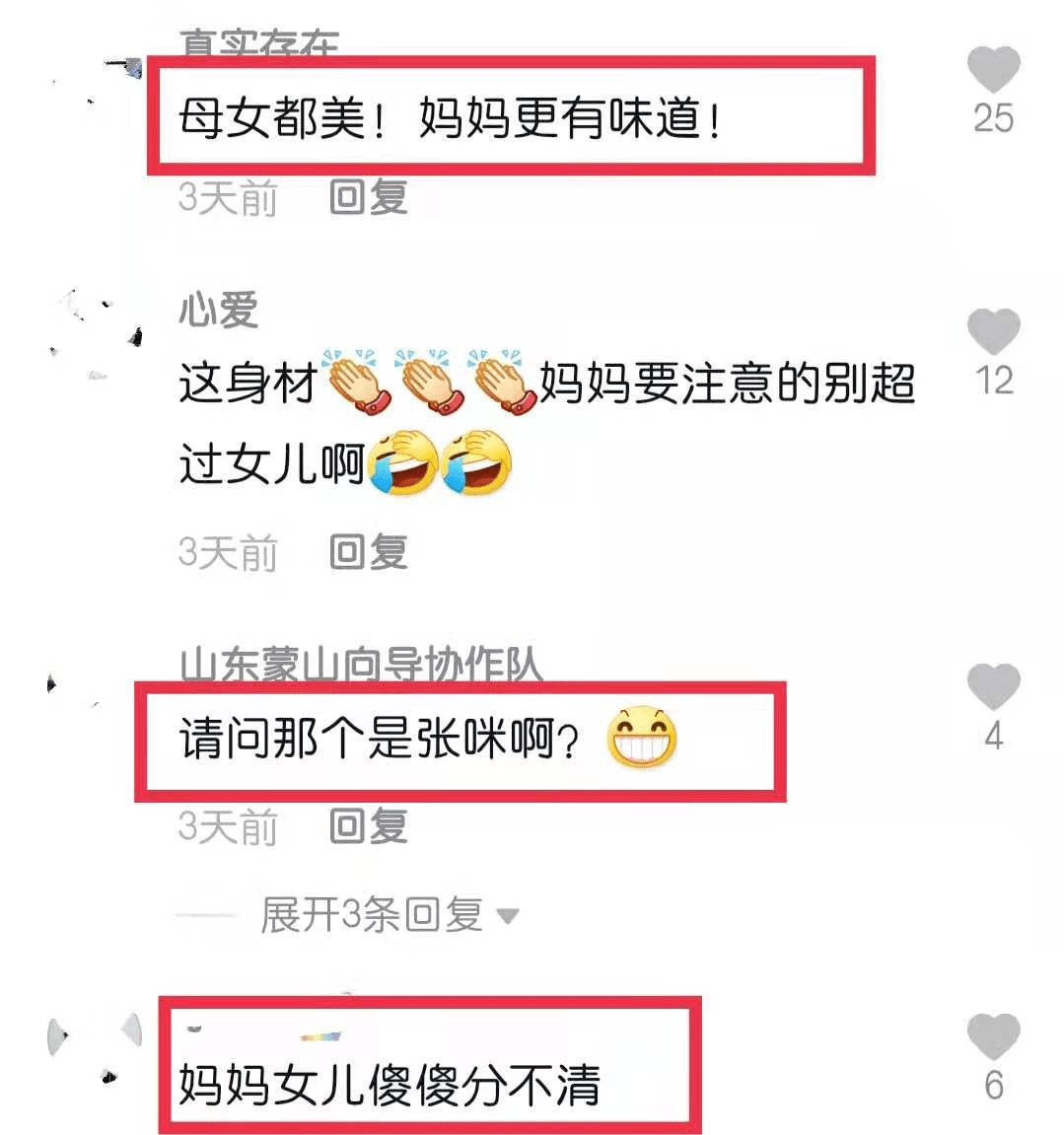1064x1135 pixels.
Task: Like the comment '妈妈女儿傻傻分不清'
Action: pos(992,1038)
